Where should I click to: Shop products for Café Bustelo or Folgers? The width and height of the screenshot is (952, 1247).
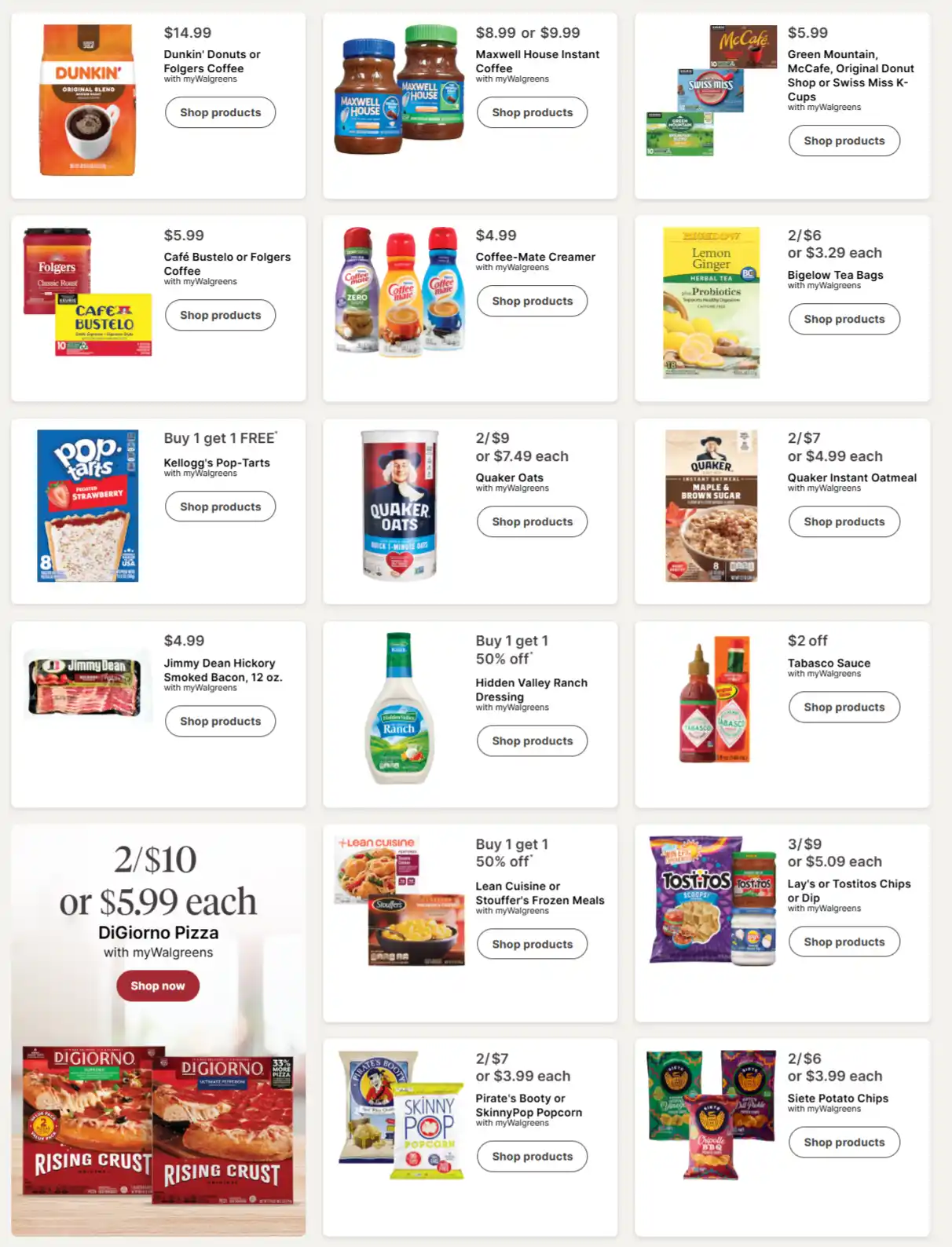(x=220, y=315)
